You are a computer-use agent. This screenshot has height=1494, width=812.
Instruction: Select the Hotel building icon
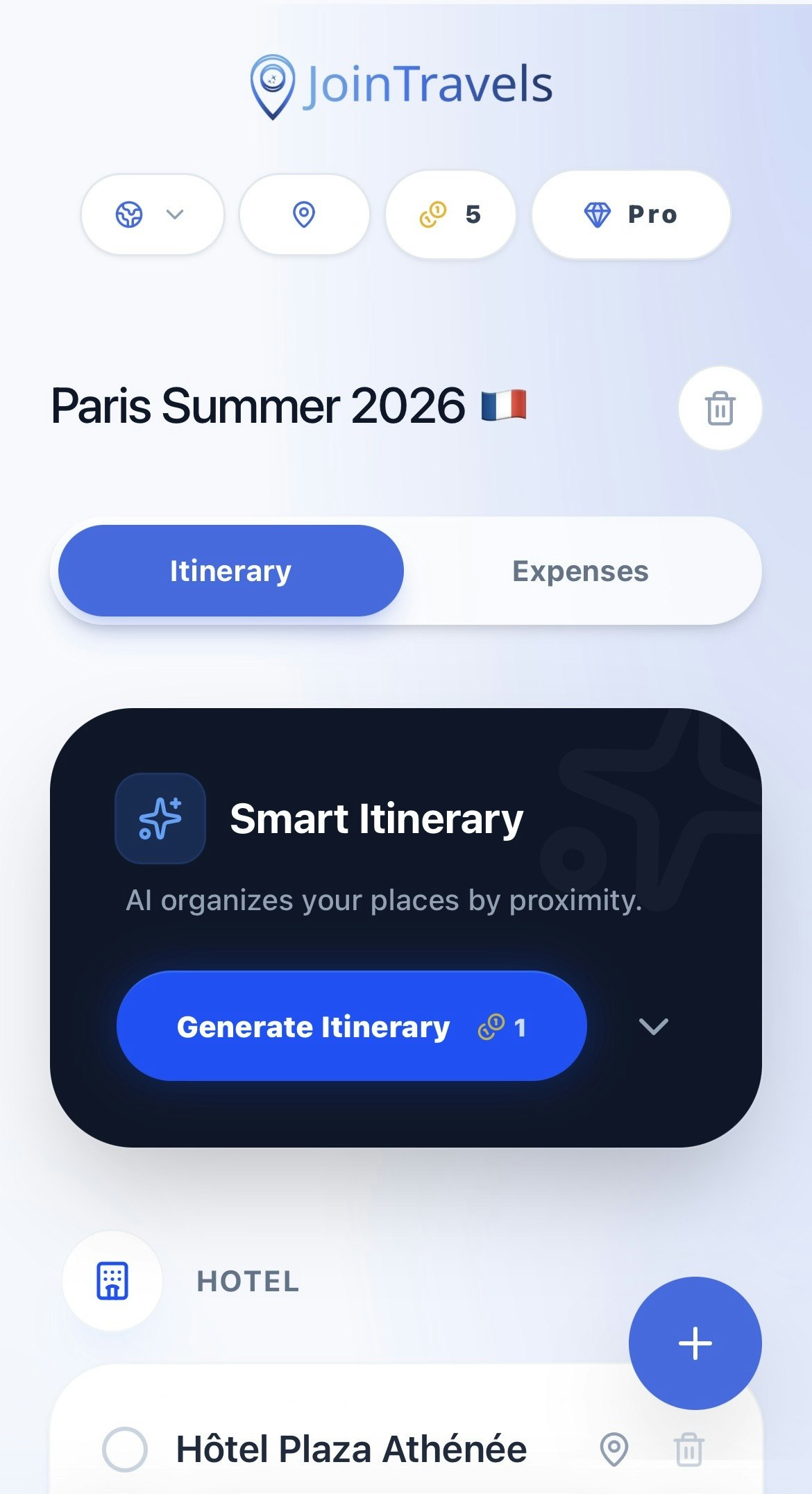tap(112, 1281)
